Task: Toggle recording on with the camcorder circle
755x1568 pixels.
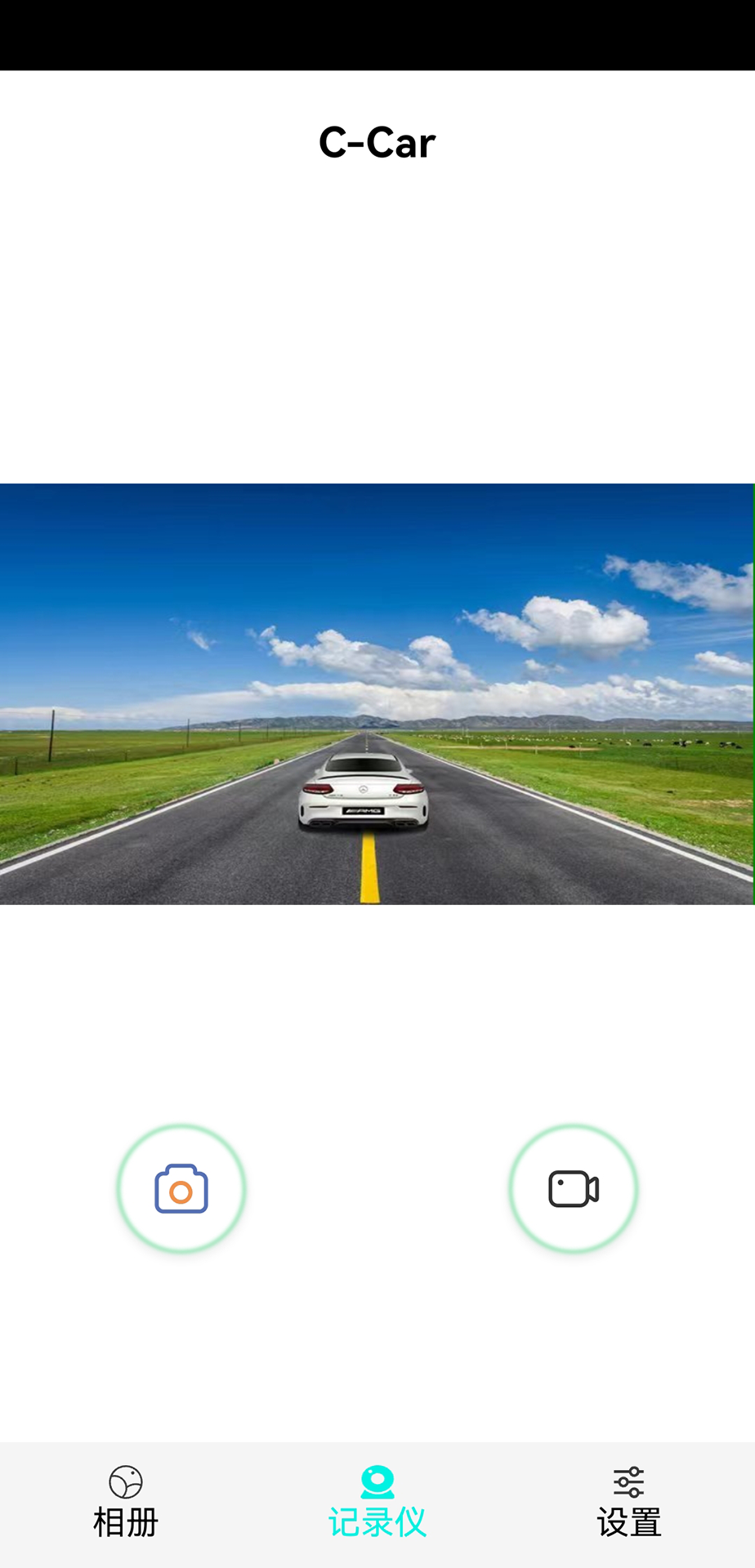Action: pyautogui.click(x=573, y=1189)
